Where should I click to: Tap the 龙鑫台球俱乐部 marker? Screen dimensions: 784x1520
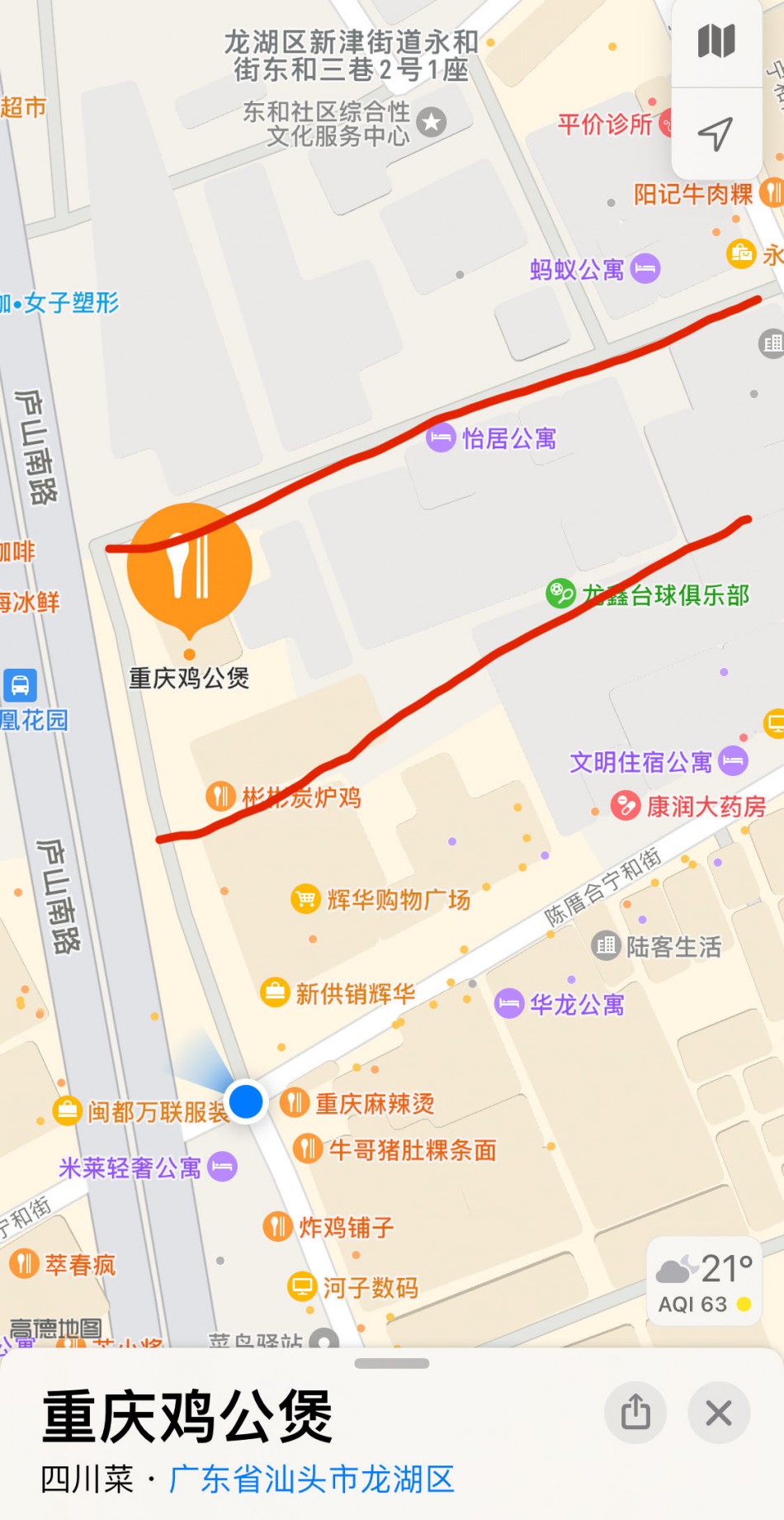pos(561,593)
